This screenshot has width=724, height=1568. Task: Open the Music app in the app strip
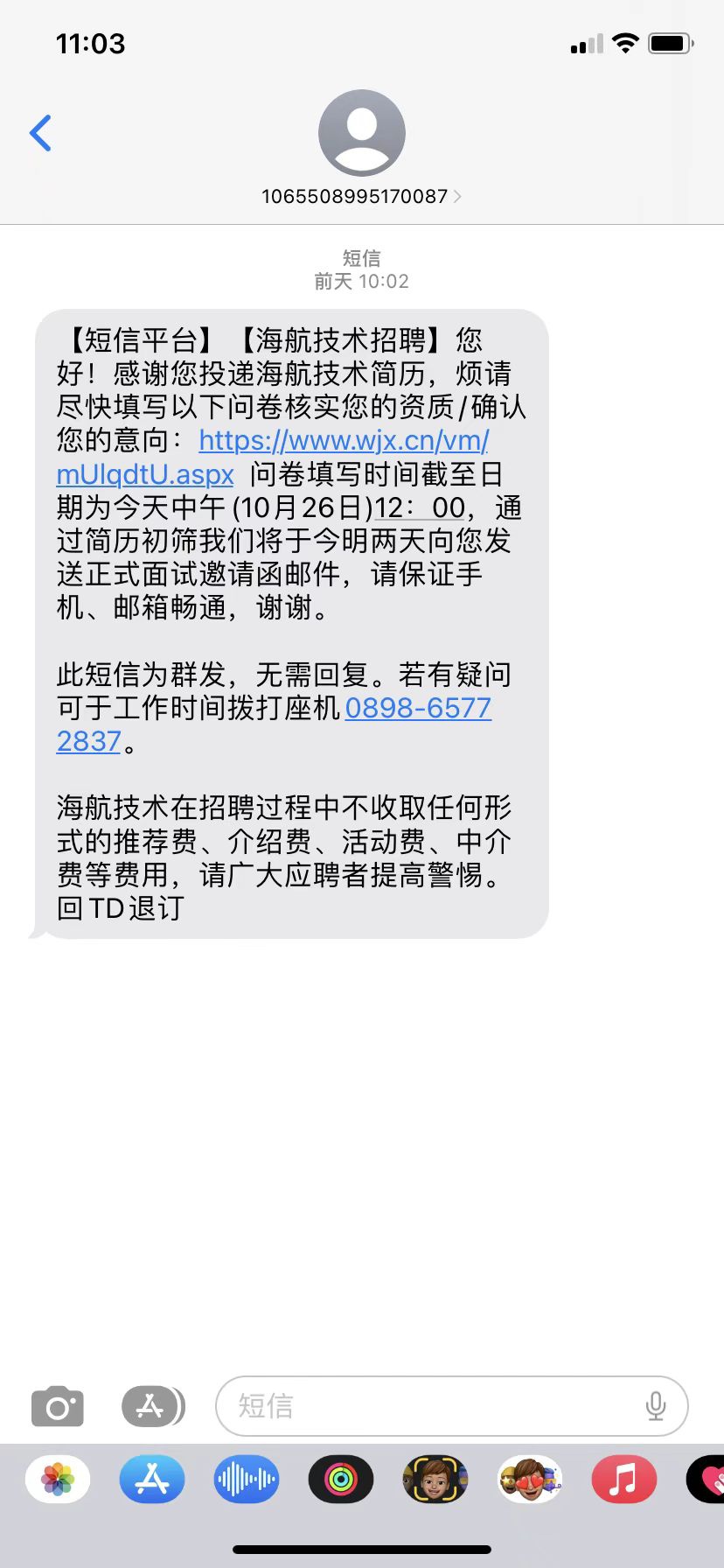[x=623, y=1480]
